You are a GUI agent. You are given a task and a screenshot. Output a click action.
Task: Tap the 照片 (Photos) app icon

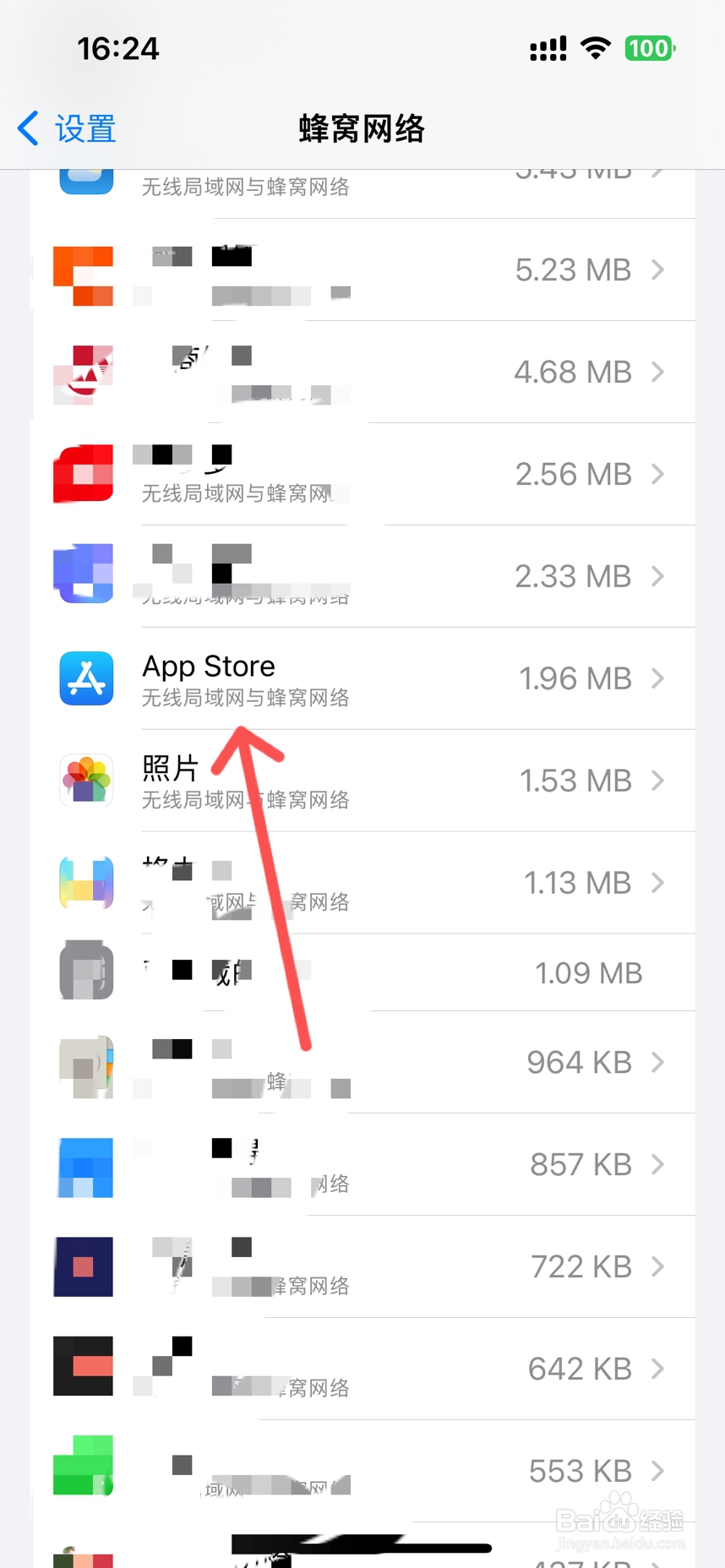pyautogui.click(x=85, y=780)
